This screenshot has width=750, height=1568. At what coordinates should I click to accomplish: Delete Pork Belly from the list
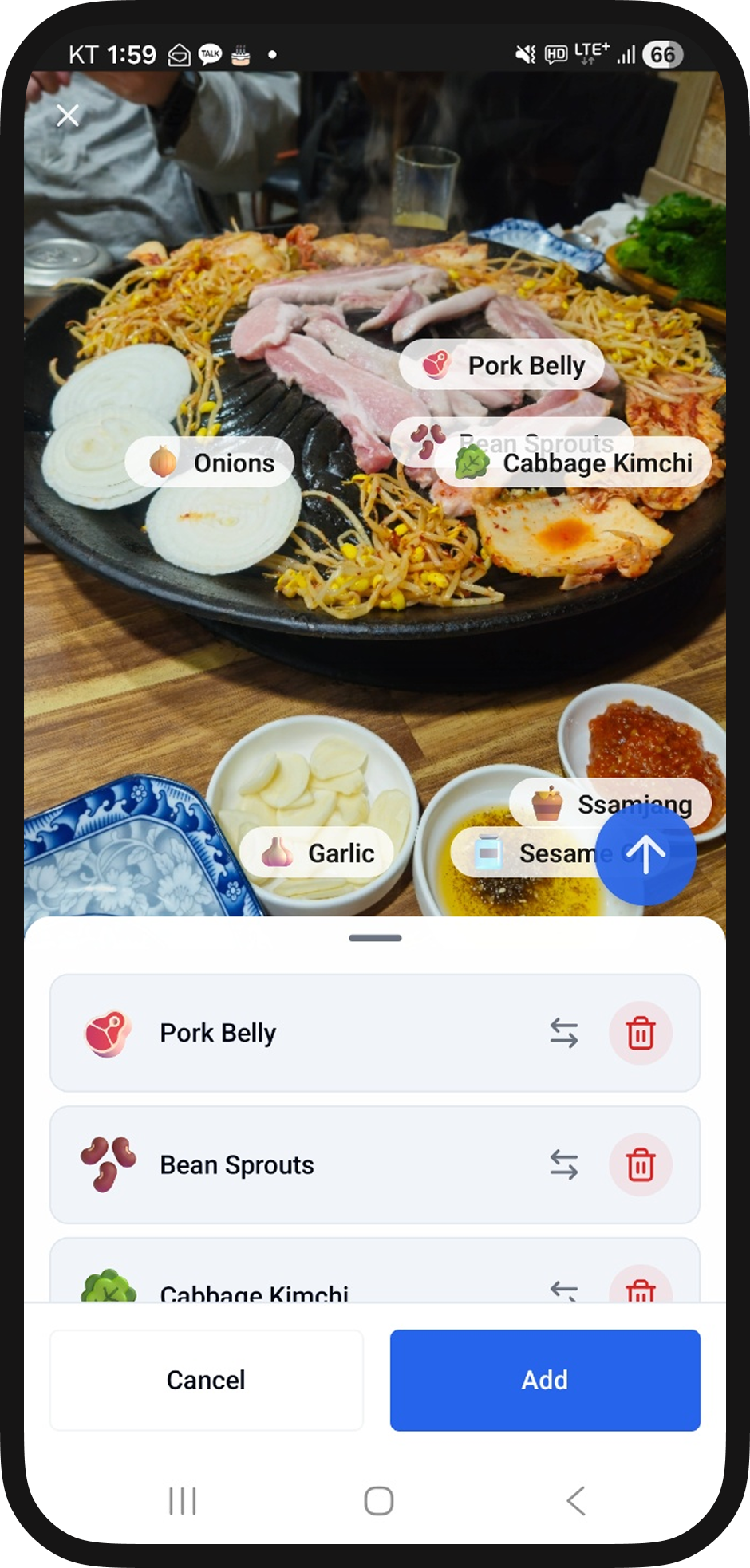tap(640, 1033)
